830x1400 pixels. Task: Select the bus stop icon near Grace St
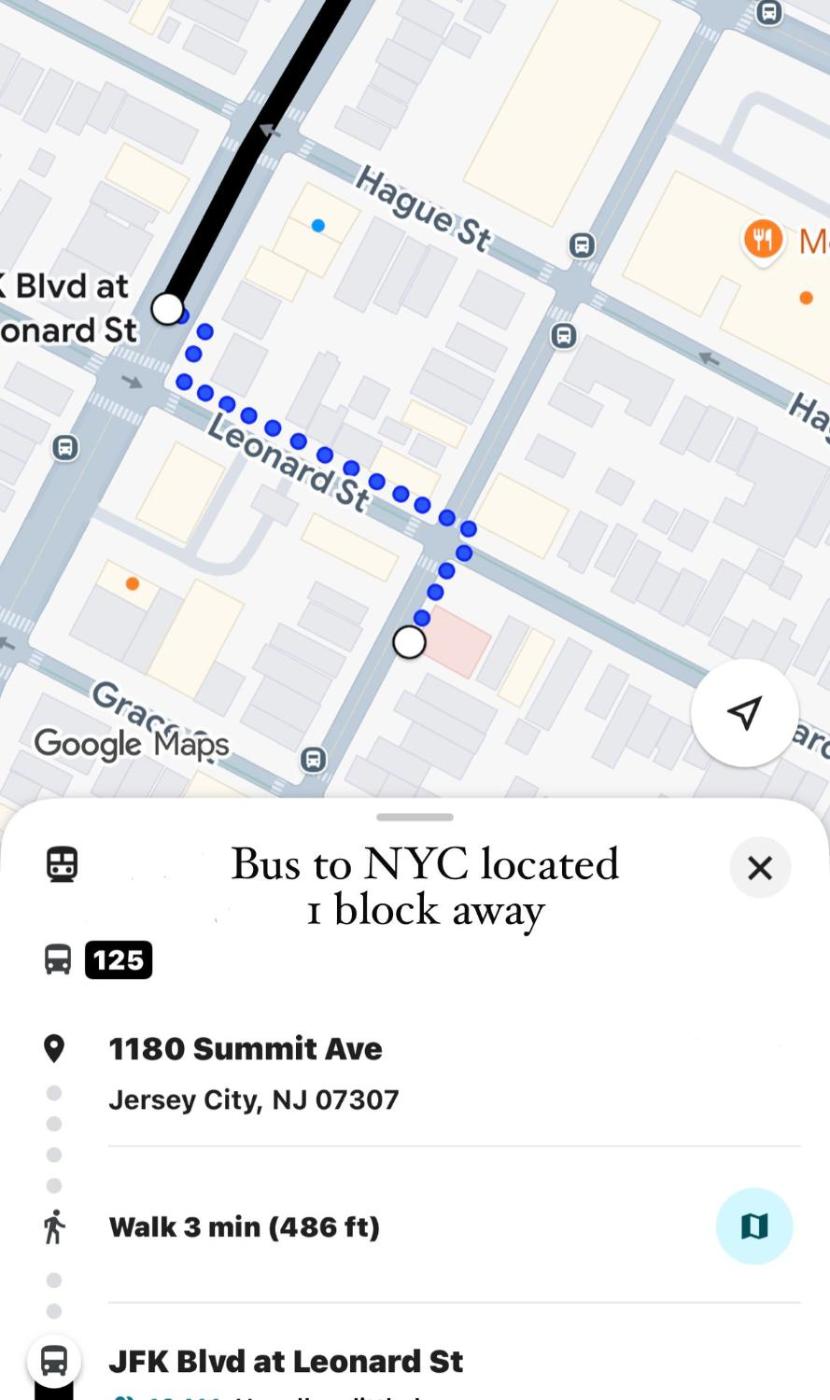point(313,759)
